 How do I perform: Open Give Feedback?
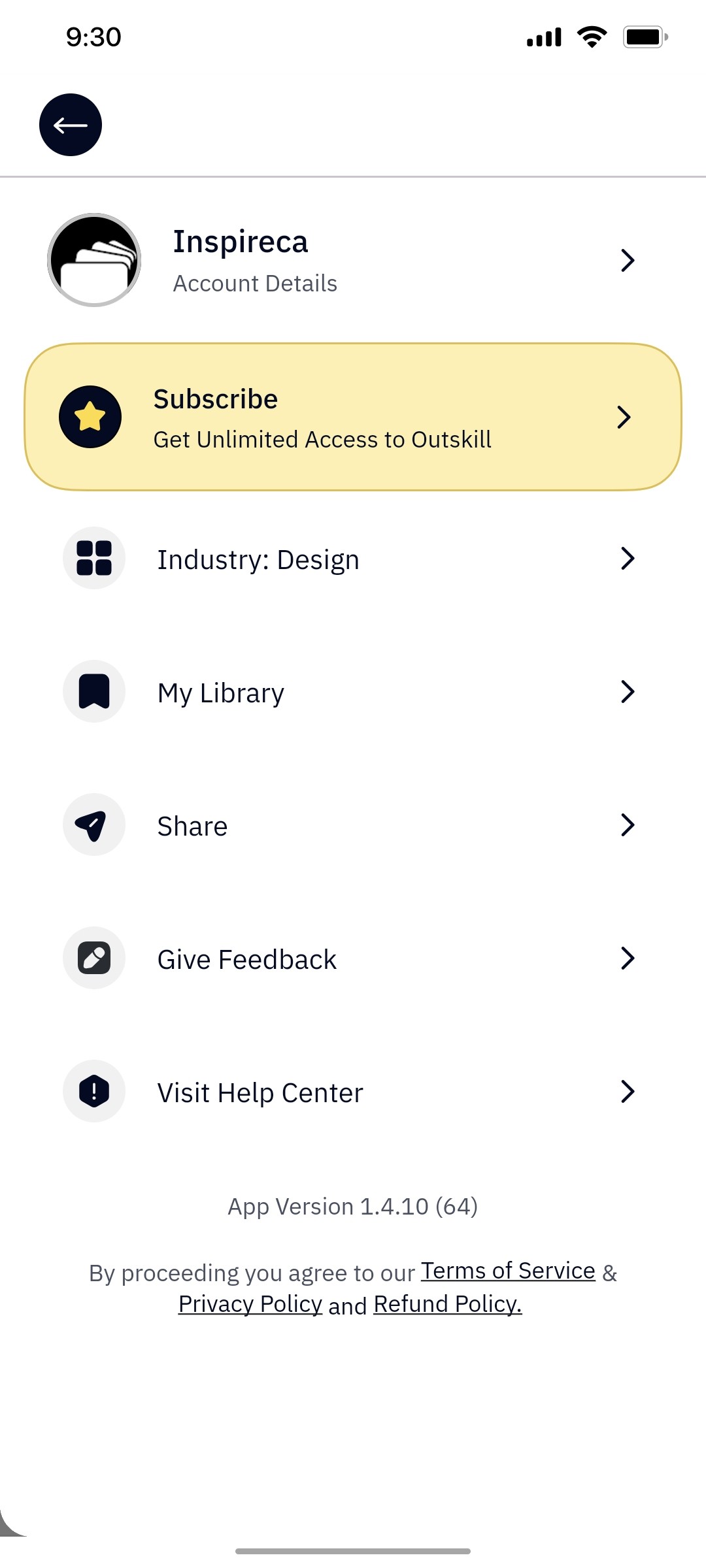[353, 959]
